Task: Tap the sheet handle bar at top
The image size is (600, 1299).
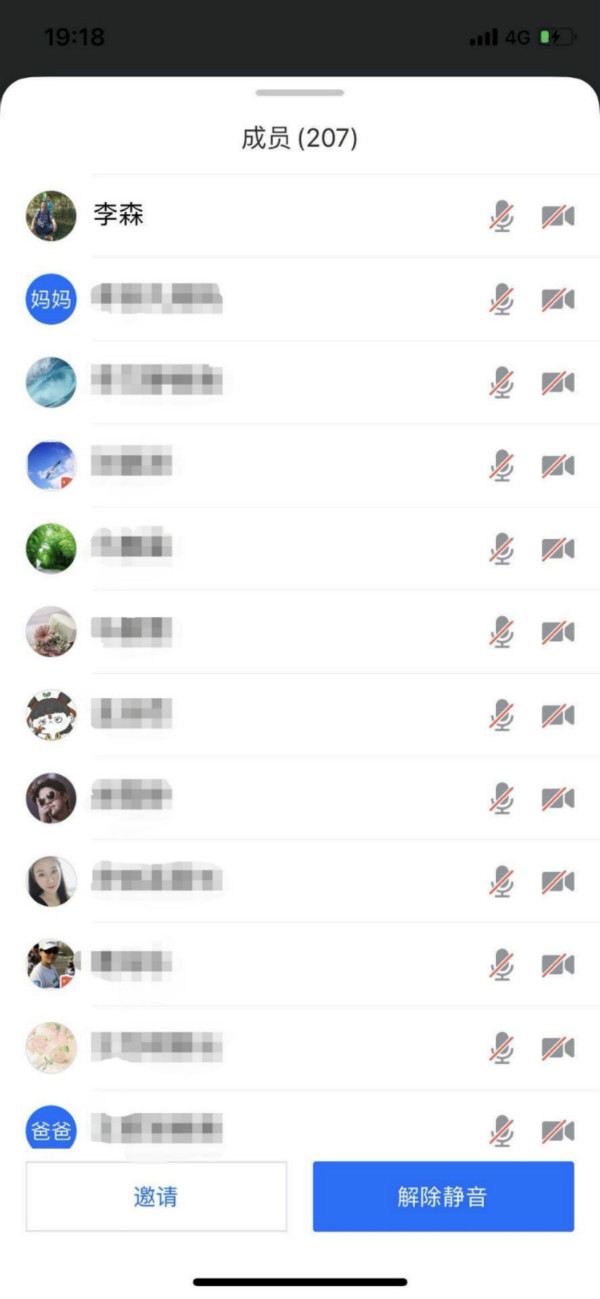Action: coord(300,93)
